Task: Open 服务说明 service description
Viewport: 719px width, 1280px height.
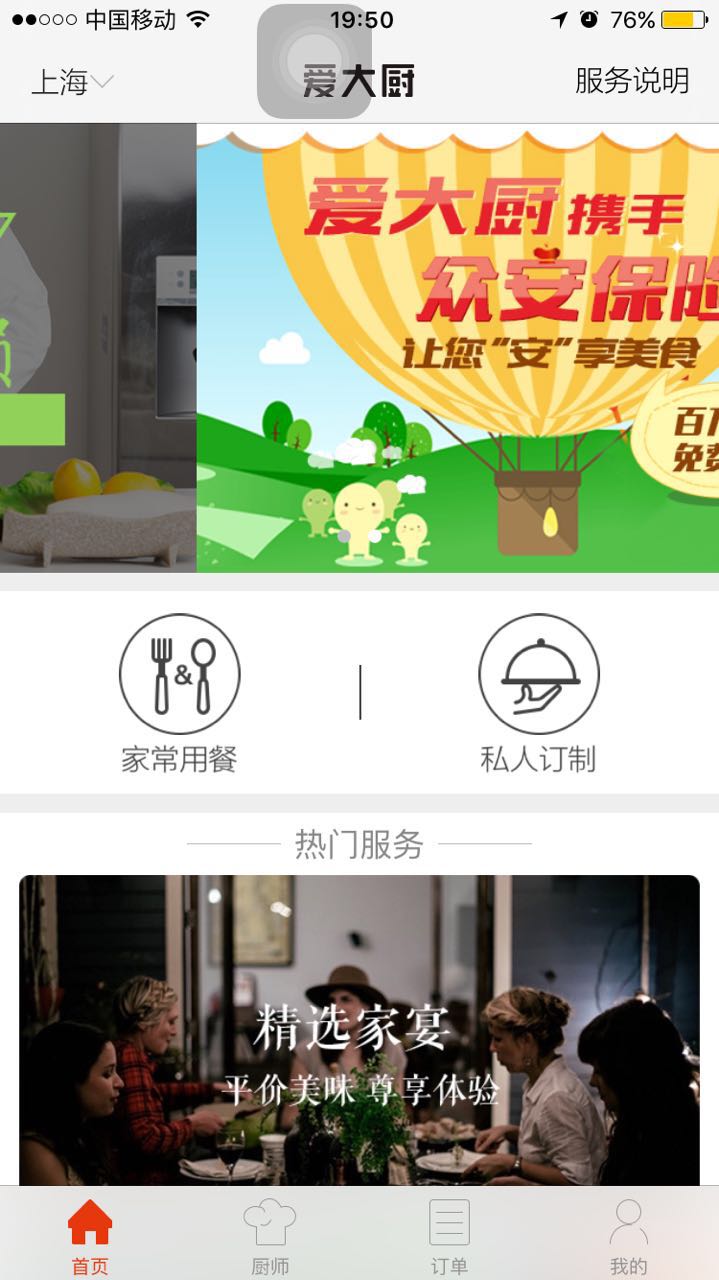Action: point(632,81)
